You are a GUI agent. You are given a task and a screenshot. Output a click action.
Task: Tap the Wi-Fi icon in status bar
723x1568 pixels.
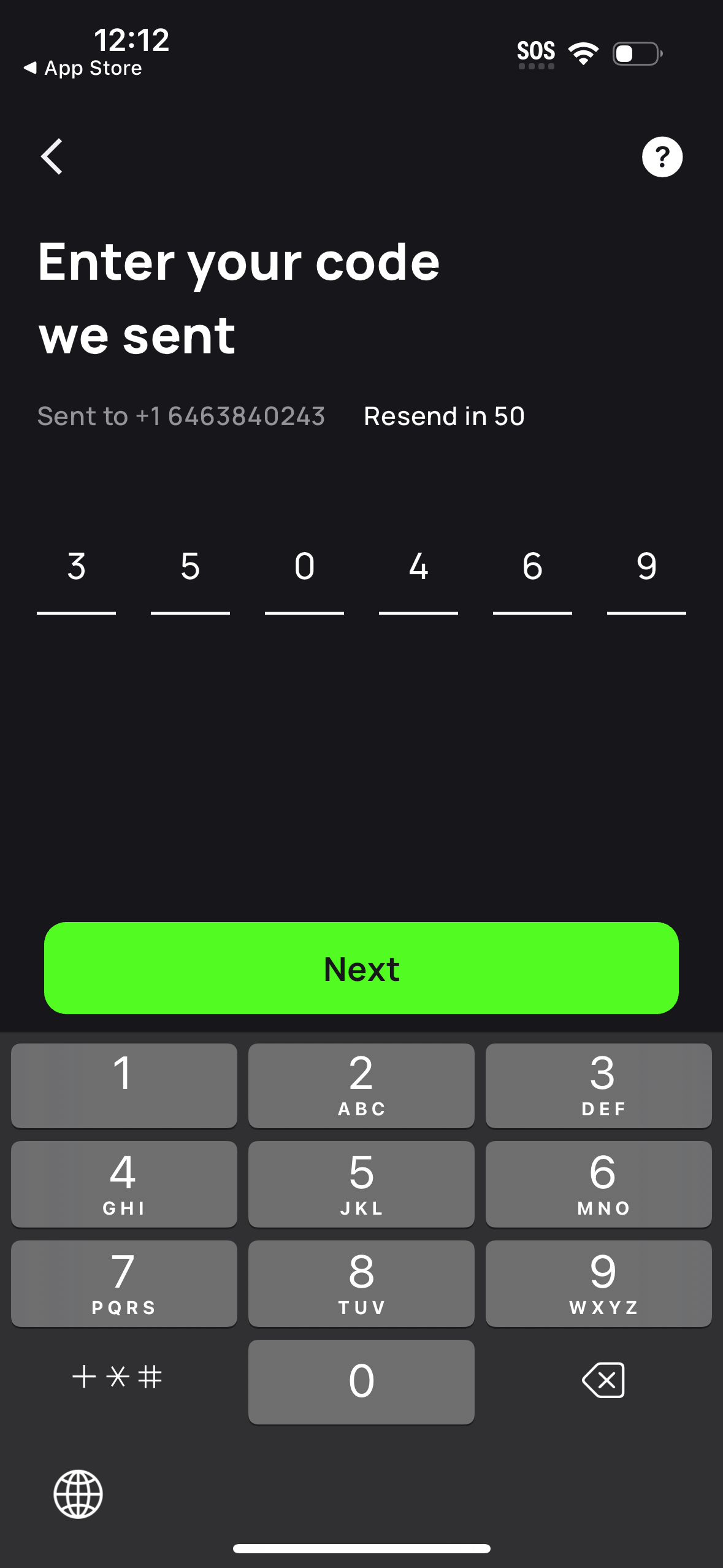[583, 53]
